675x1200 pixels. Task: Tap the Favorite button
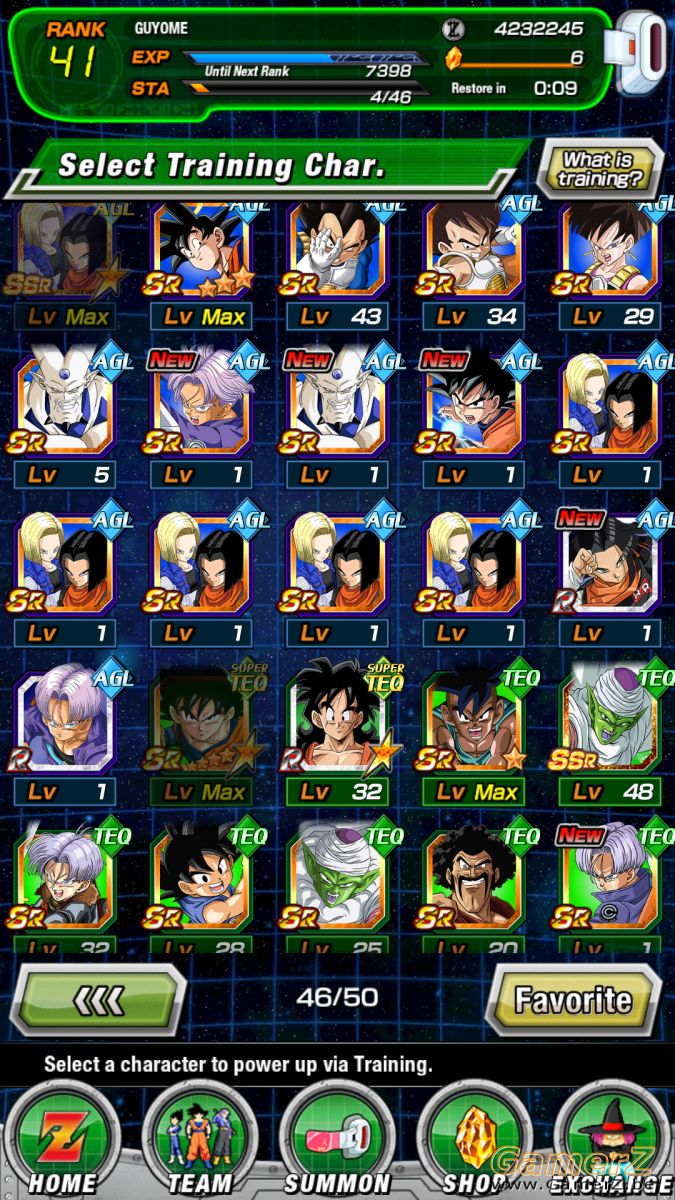pyautogui.click(x=573, y=999)
